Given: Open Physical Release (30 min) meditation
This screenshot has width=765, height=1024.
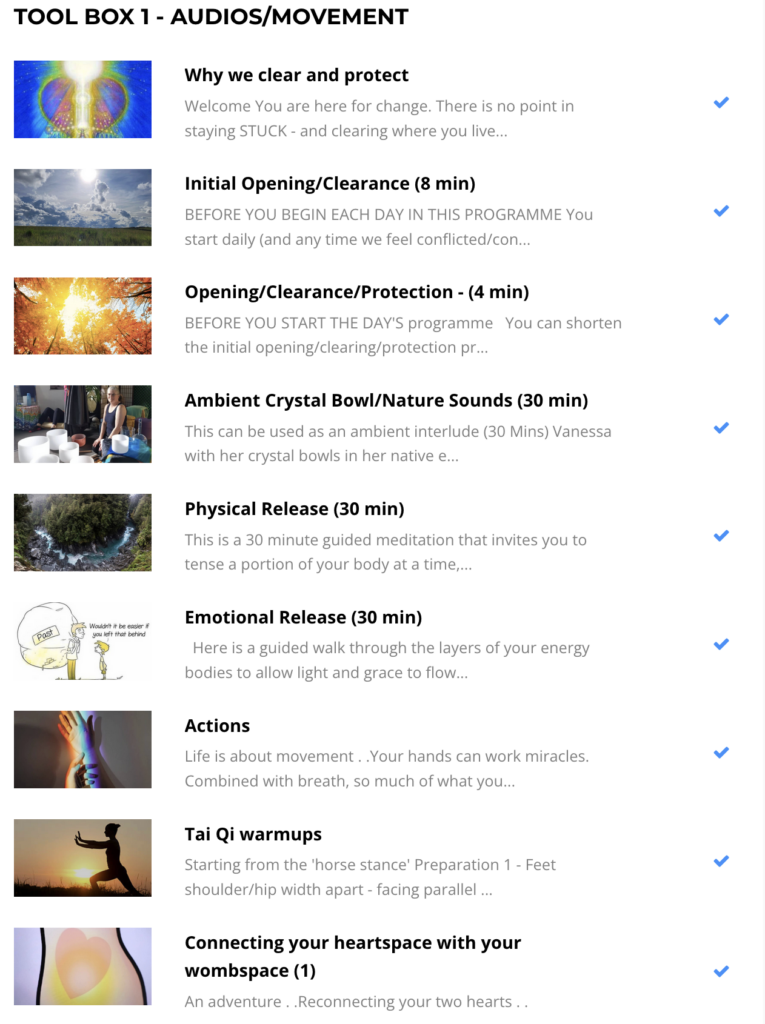Looking at the screenshot, I should [x=294, y=509].
